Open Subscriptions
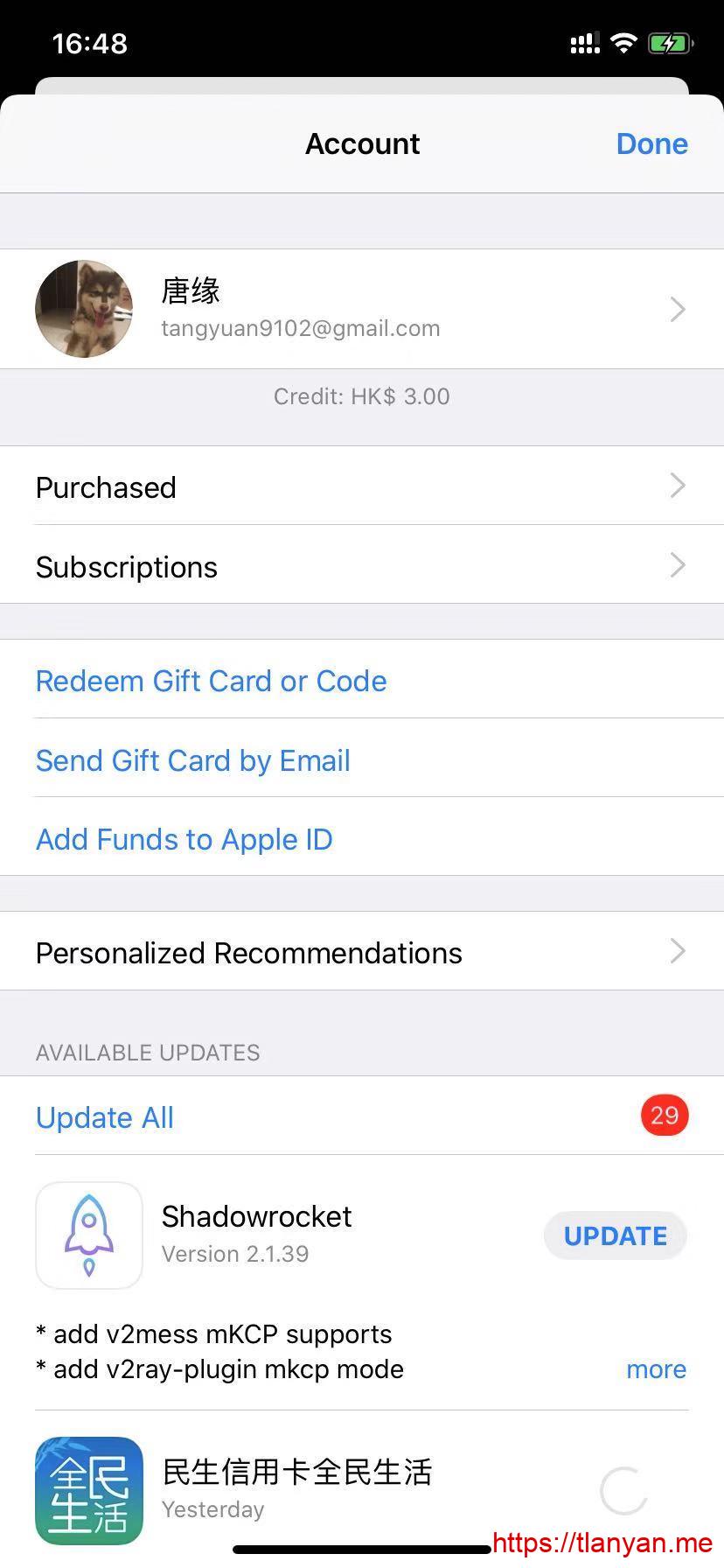The width and height of the screenshot is (724, 1568). click(x=362, y=566)
